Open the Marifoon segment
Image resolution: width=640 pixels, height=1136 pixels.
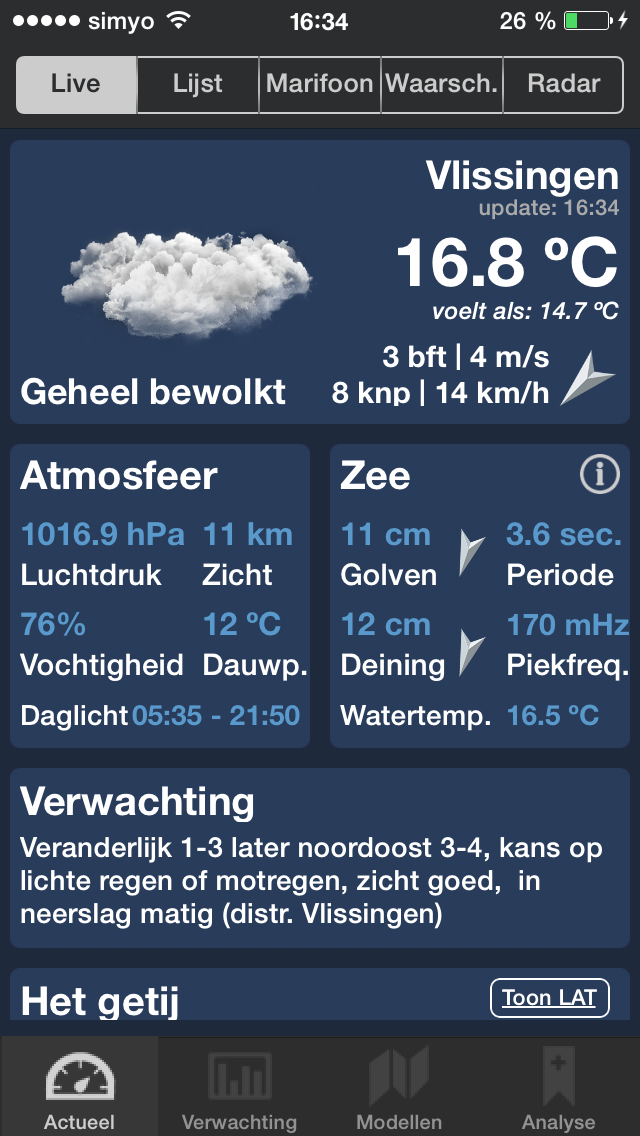click(320, 85)
